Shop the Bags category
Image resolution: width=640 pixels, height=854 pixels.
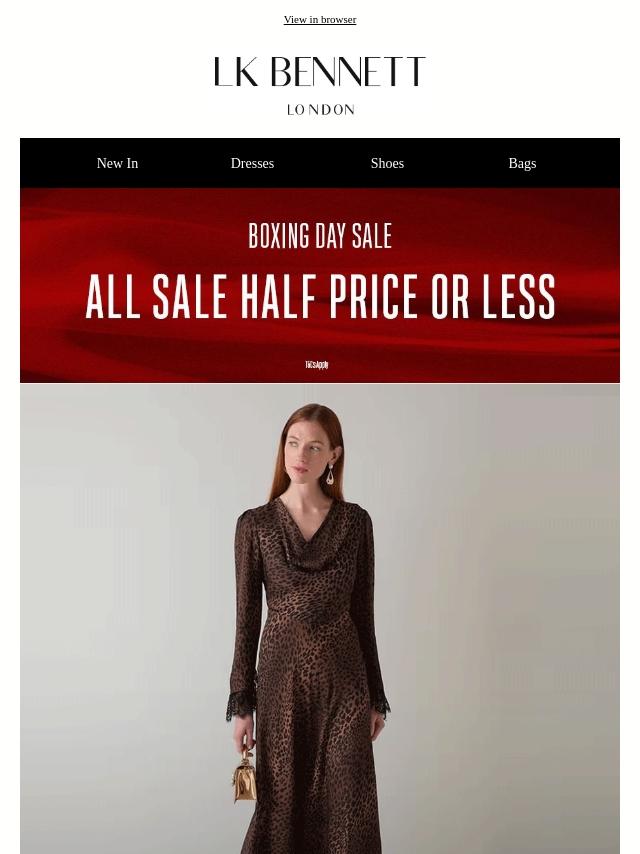pos(522,164)
